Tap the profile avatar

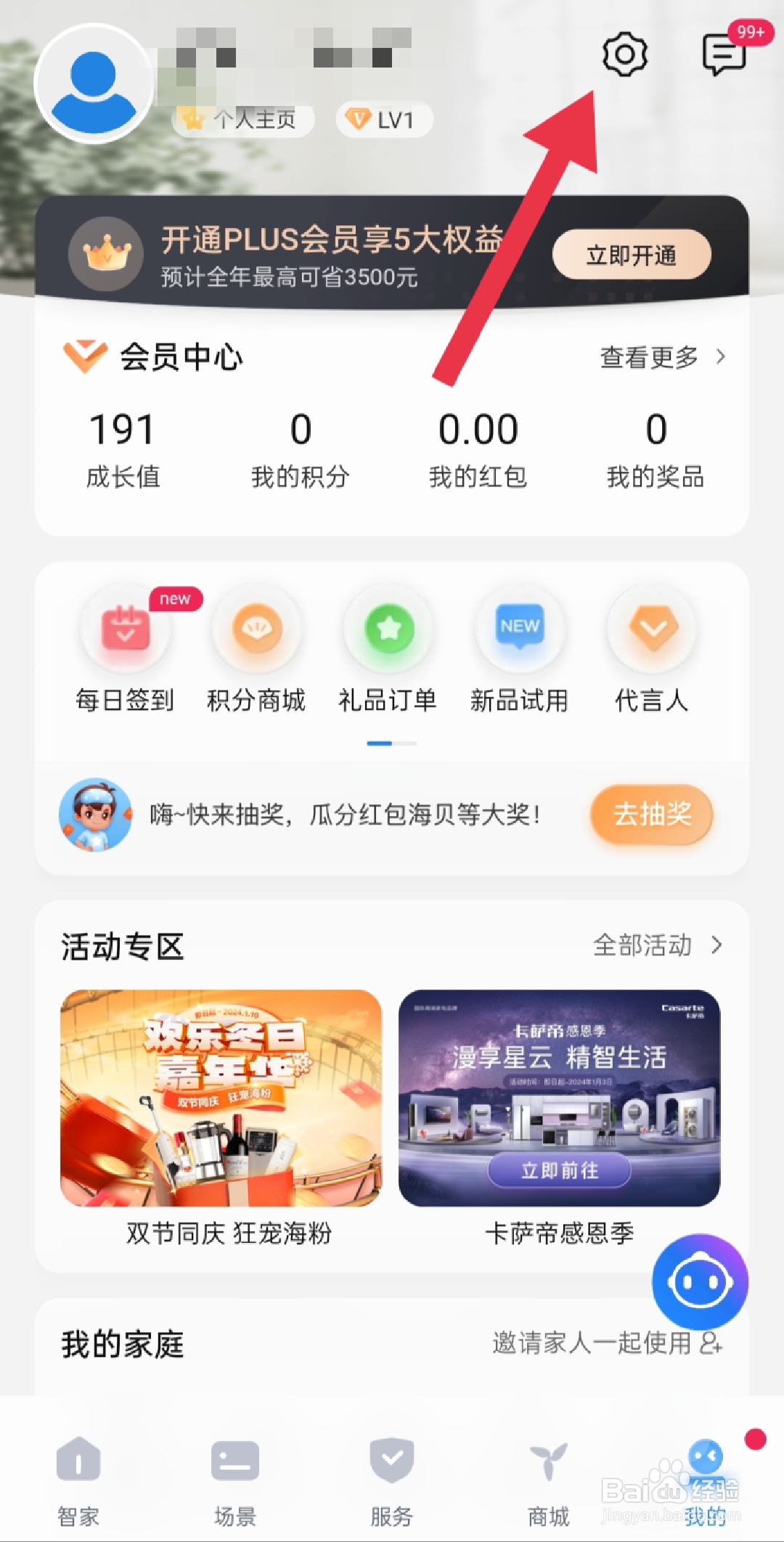94,83
